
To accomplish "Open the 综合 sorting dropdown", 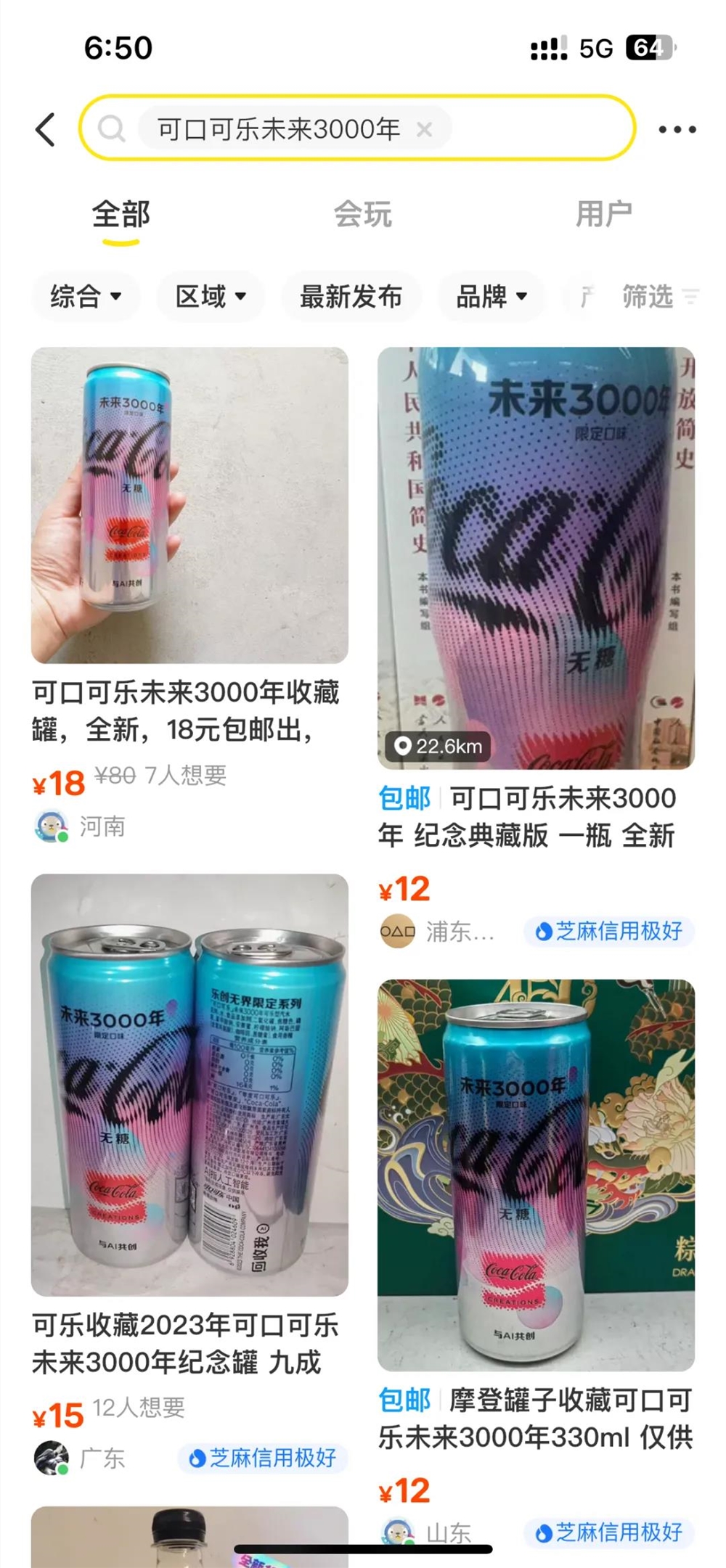I will (x=86, y=297).
